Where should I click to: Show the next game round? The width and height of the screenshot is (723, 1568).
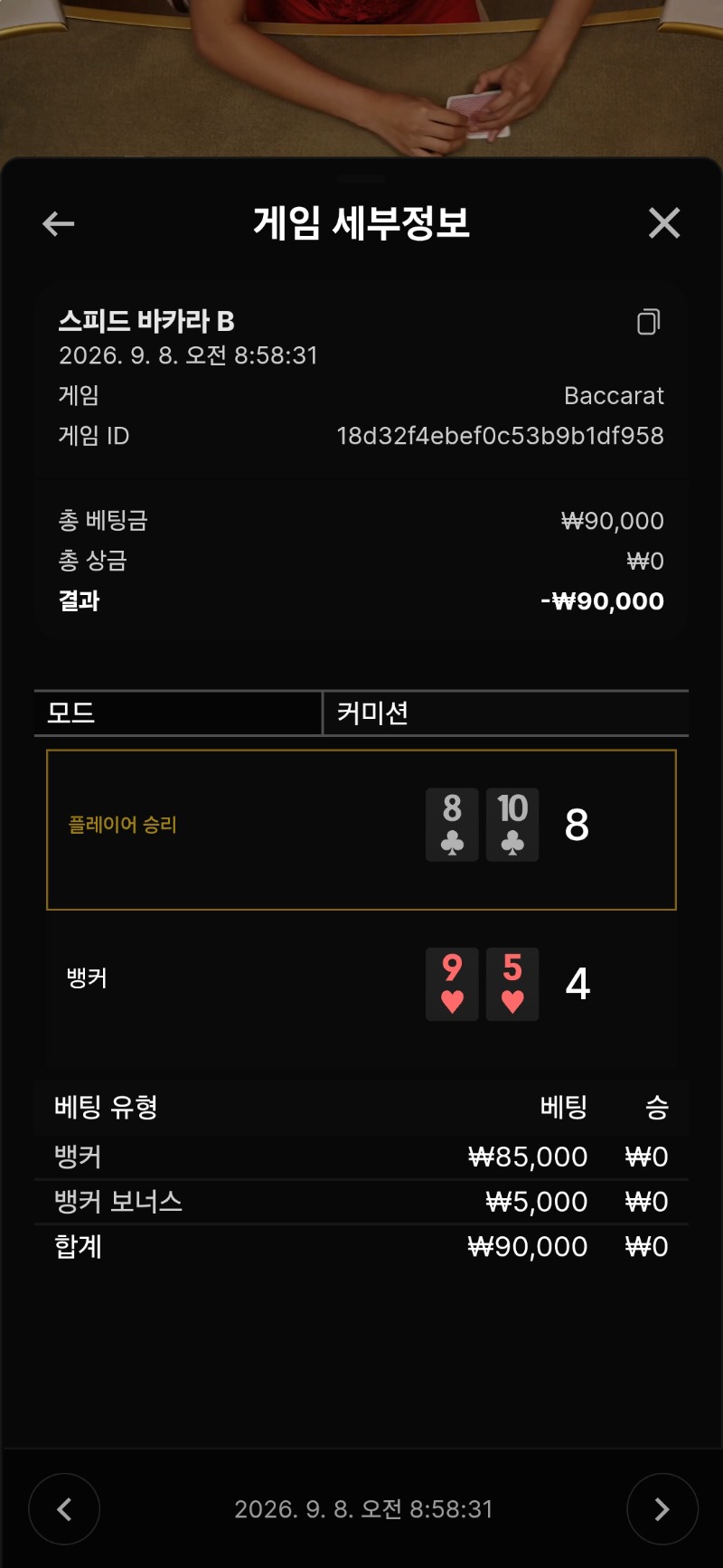tap(662, 1508)
